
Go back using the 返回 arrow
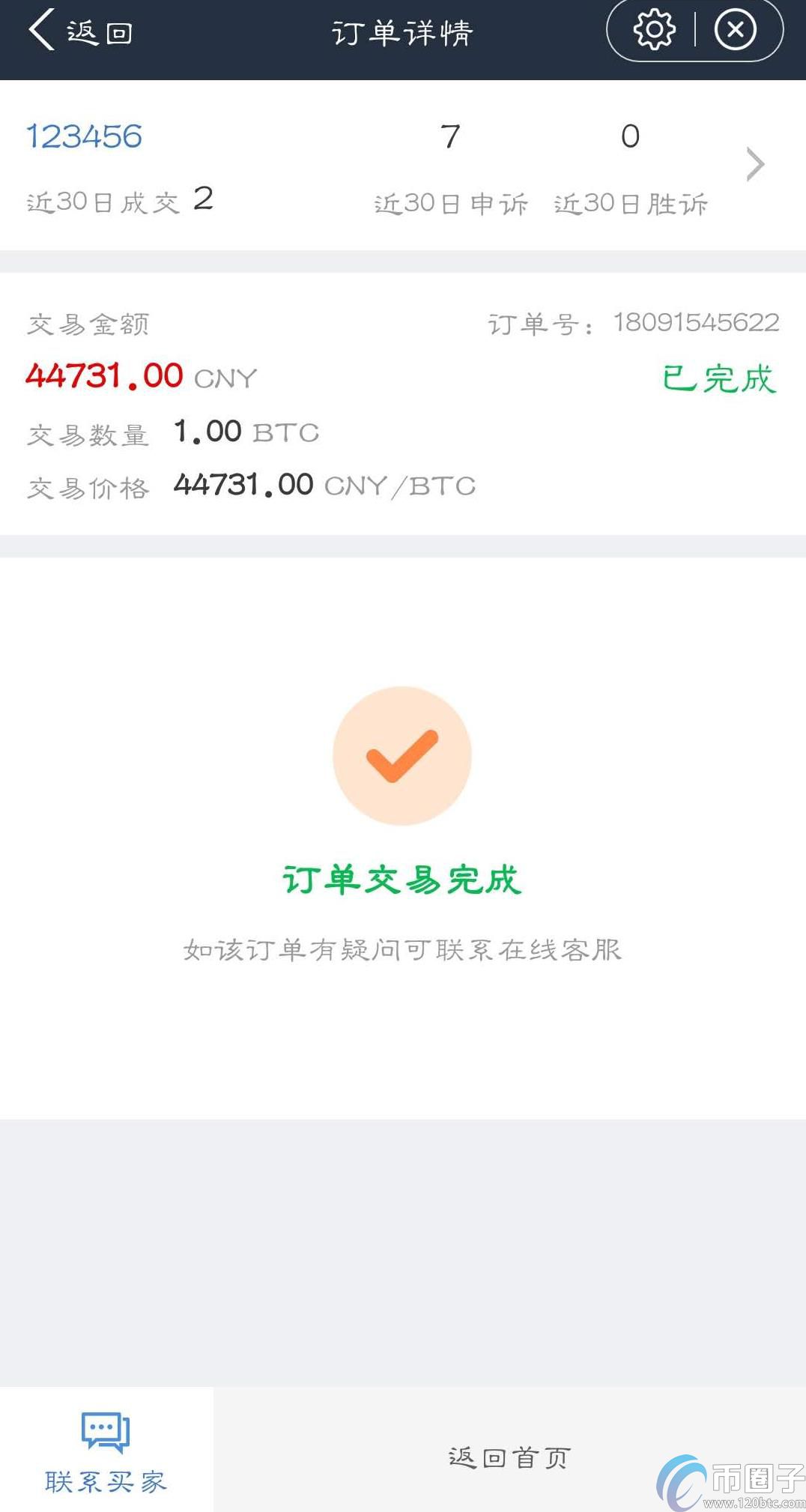80,31
